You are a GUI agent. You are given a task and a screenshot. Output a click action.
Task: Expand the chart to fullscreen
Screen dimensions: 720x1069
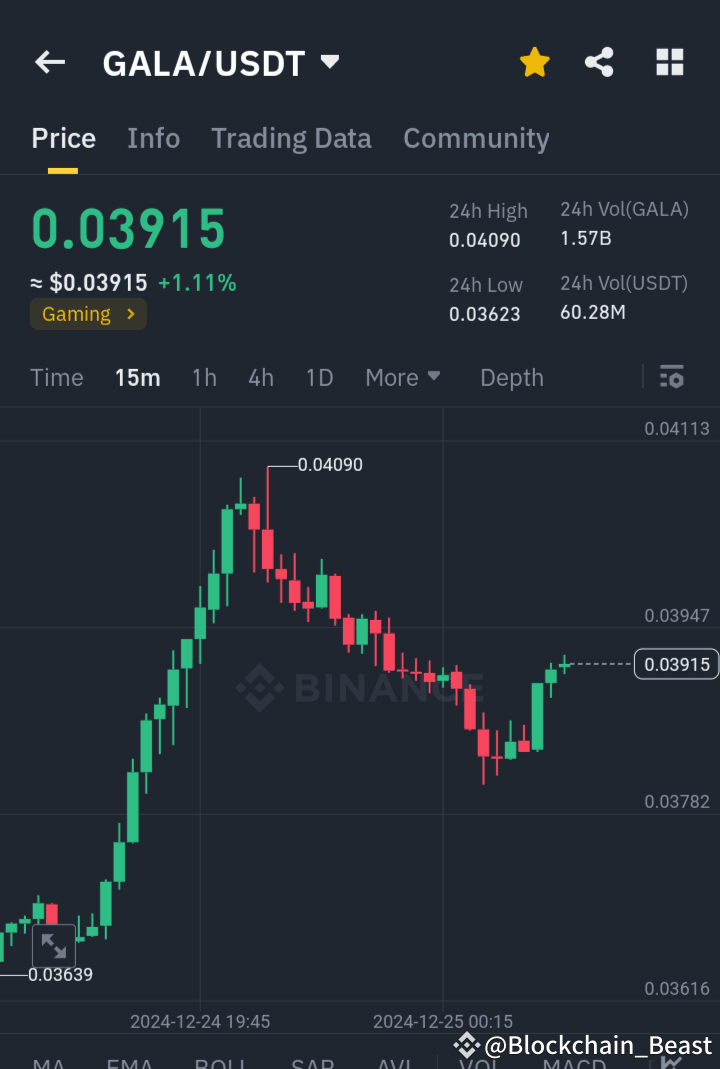pos(53,944)
